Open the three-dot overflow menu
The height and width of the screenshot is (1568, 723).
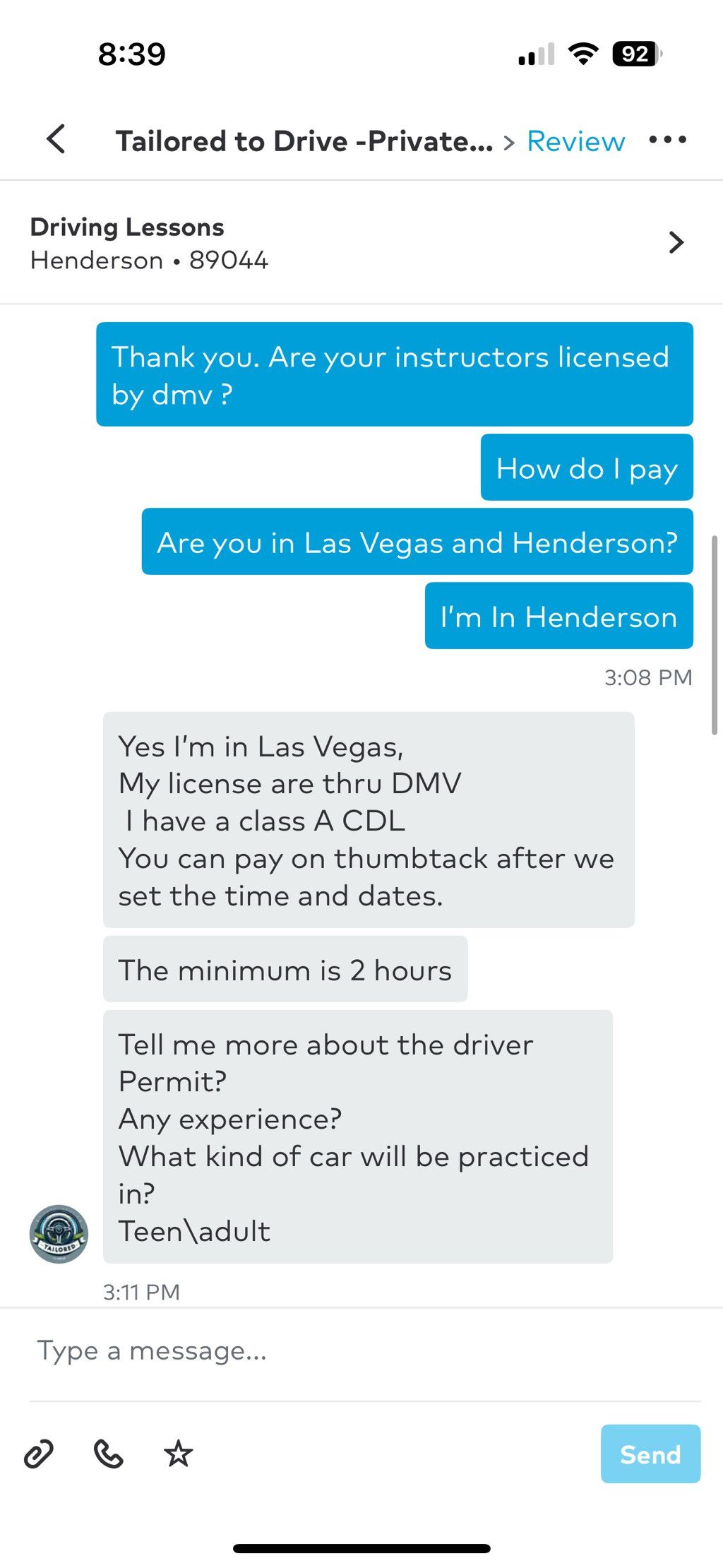point(667,140)
